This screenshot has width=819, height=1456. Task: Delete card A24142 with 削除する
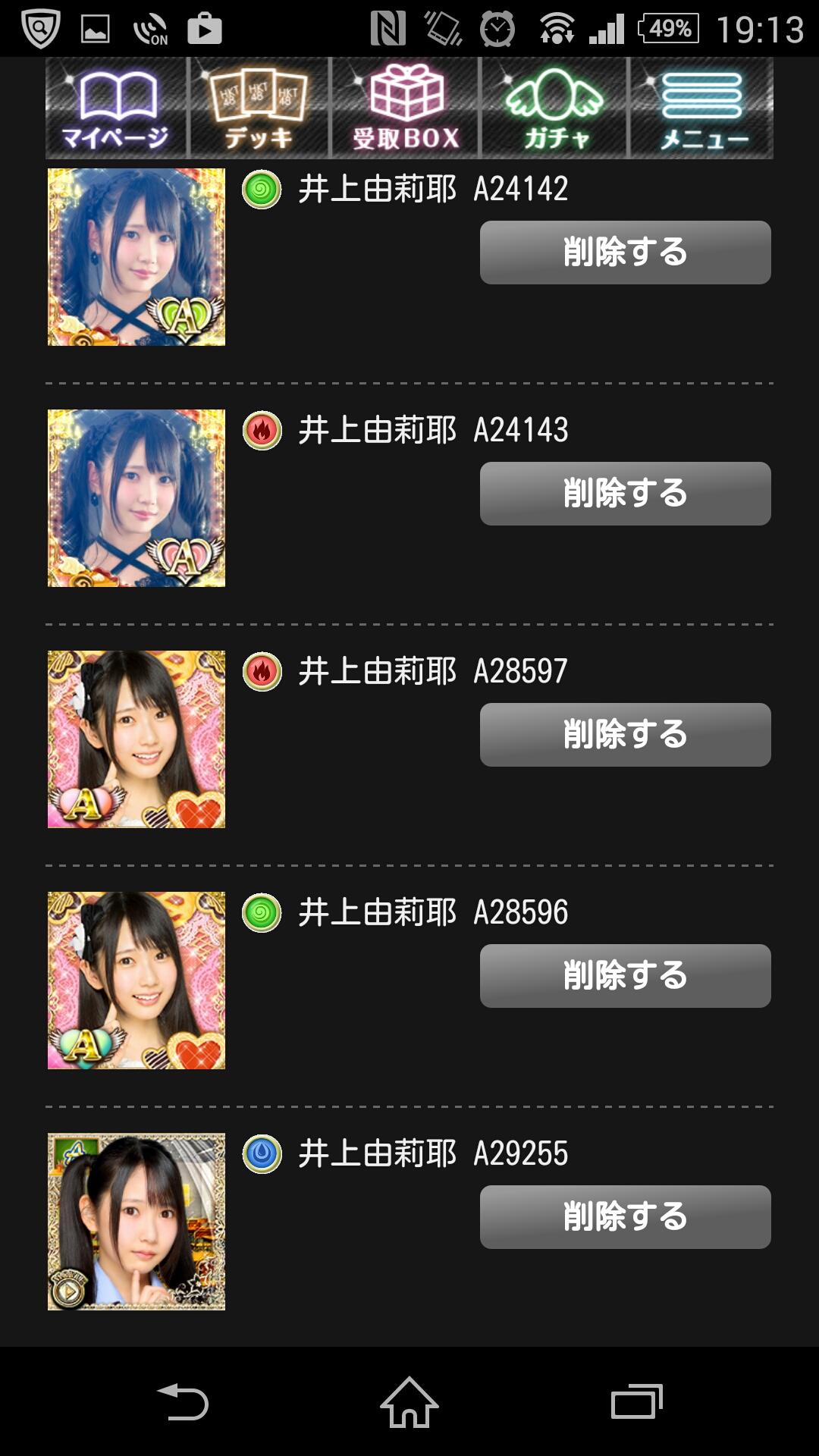click(625, 253)
